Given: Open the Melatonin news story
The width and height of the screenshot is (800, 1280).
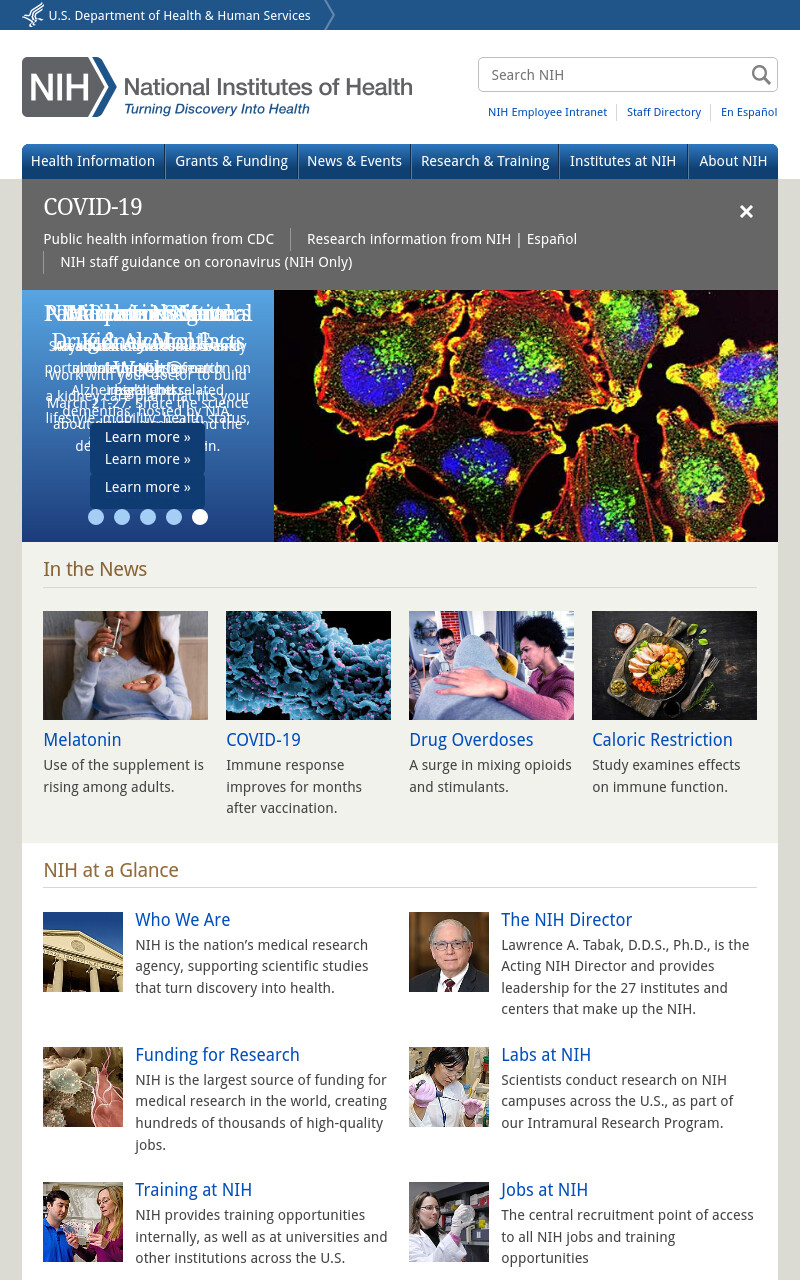Looking at the screenshot, I should pyautogui.click(x=82, y=740).
